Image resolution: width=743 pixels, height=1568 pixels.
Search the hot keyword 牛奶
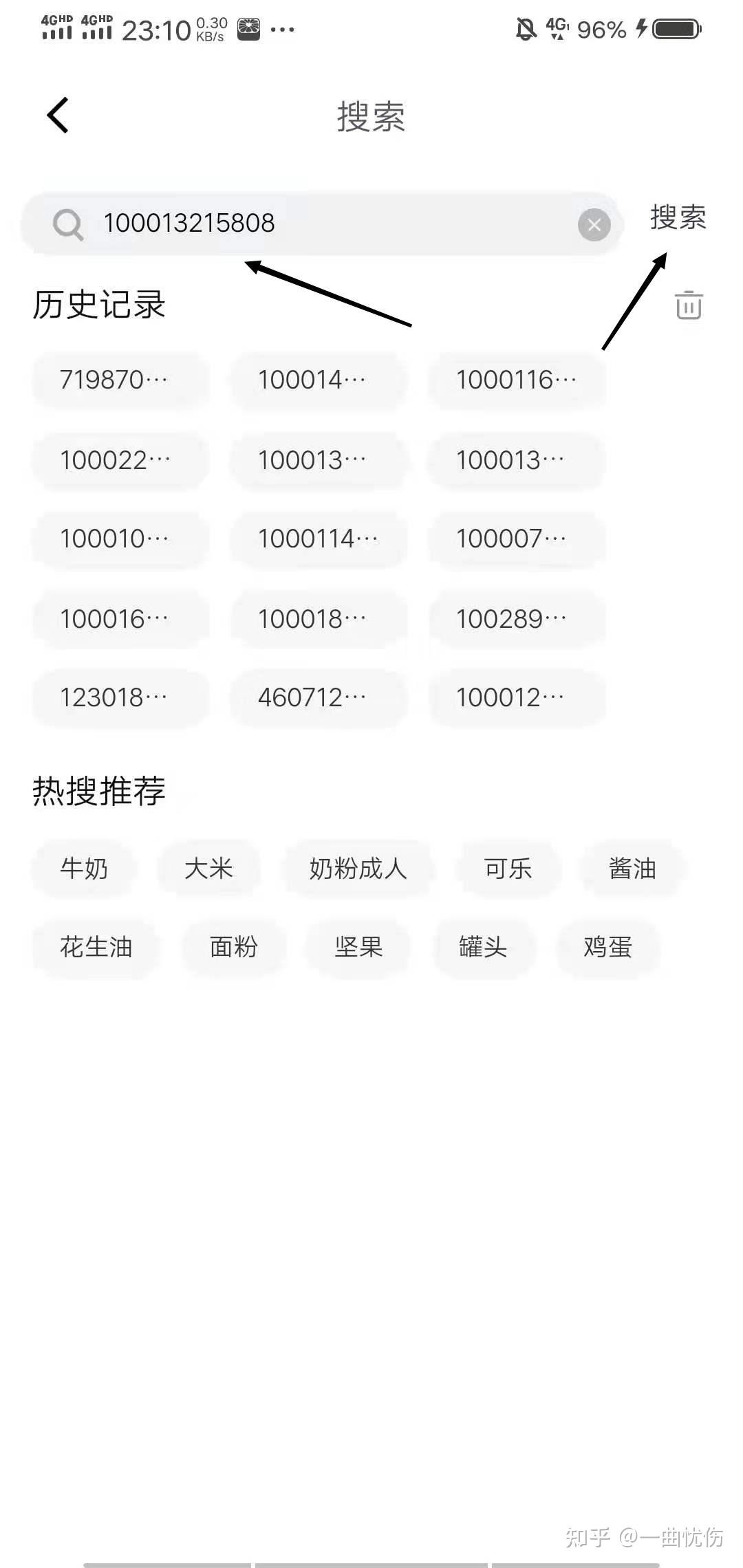[x=84, y=869]
